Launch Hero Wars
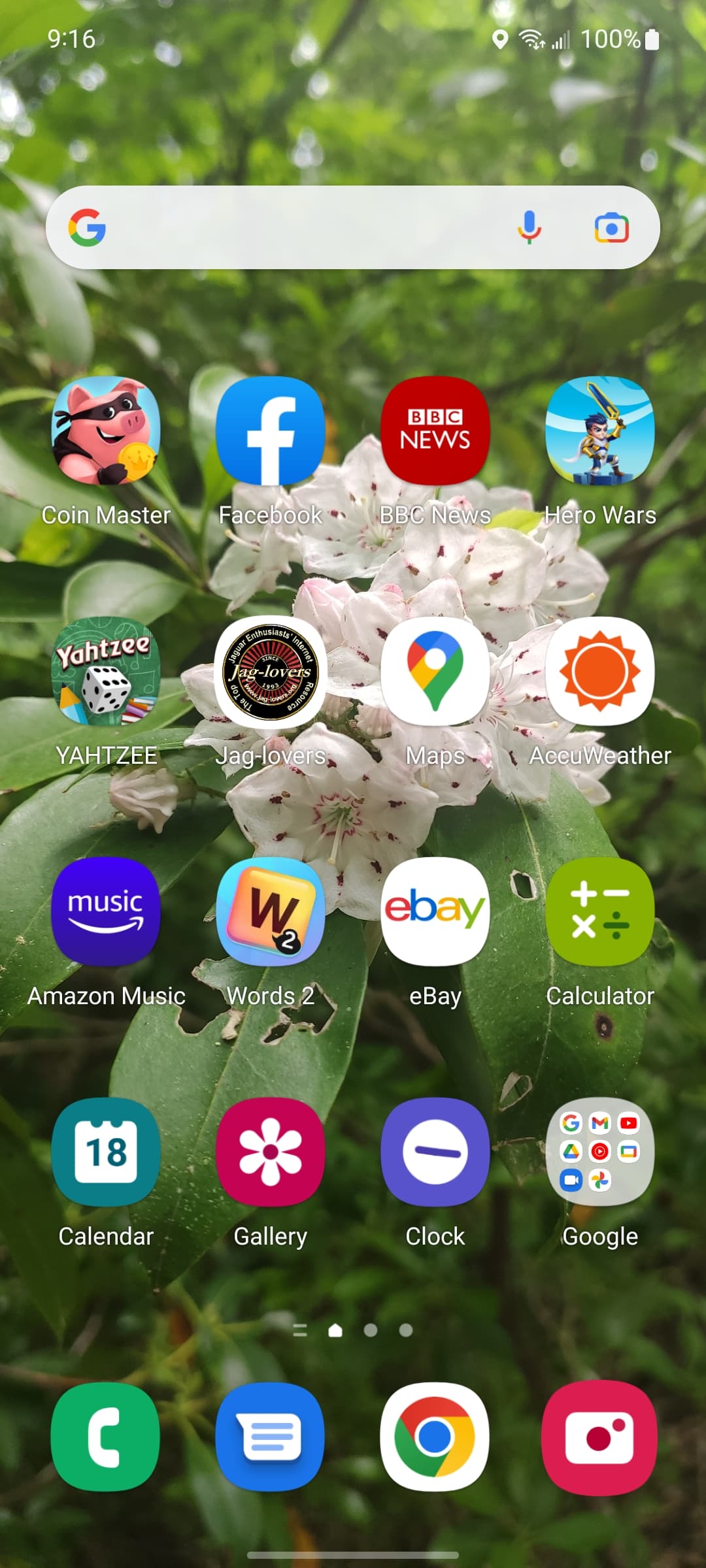Screen dimensions: 706x1568 point(600,431)
